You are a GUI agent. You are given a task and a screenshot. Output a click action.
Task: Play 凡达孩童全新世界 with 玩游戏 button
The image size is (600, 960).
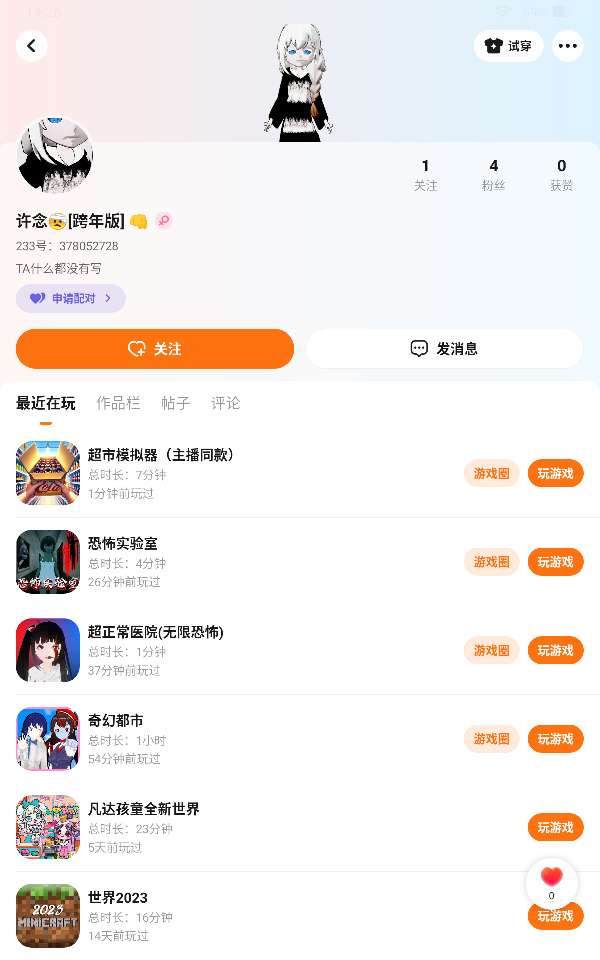click(555, 827)
